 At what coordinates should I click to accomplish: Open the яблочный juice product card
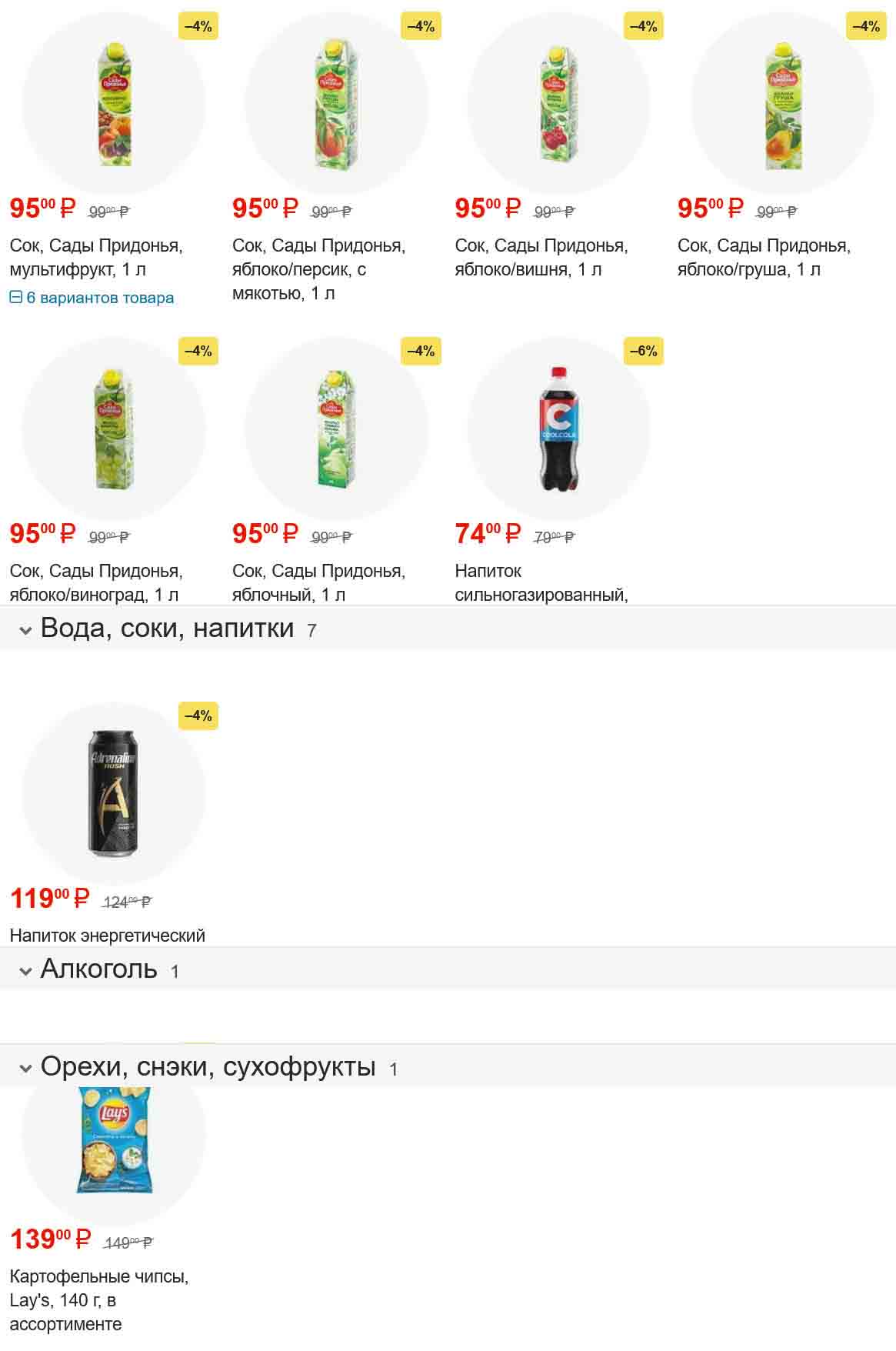(336, 429)
